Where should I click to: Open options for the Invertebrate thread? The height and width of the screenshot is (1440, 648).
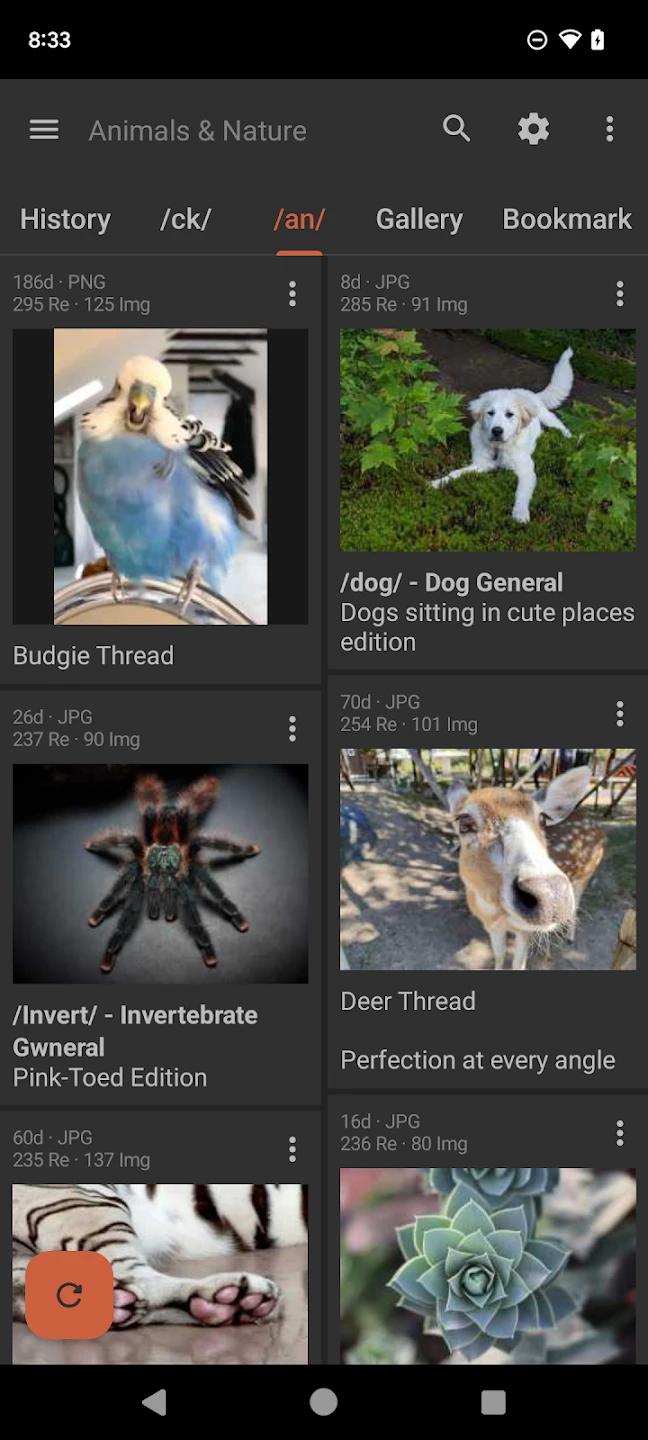292,729
